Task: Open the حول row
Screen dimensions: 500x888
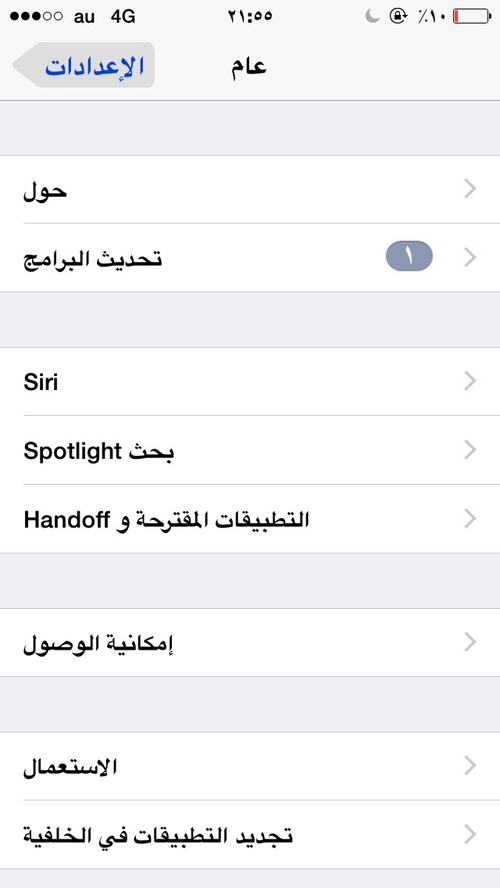Action: (x=250, y=189)
